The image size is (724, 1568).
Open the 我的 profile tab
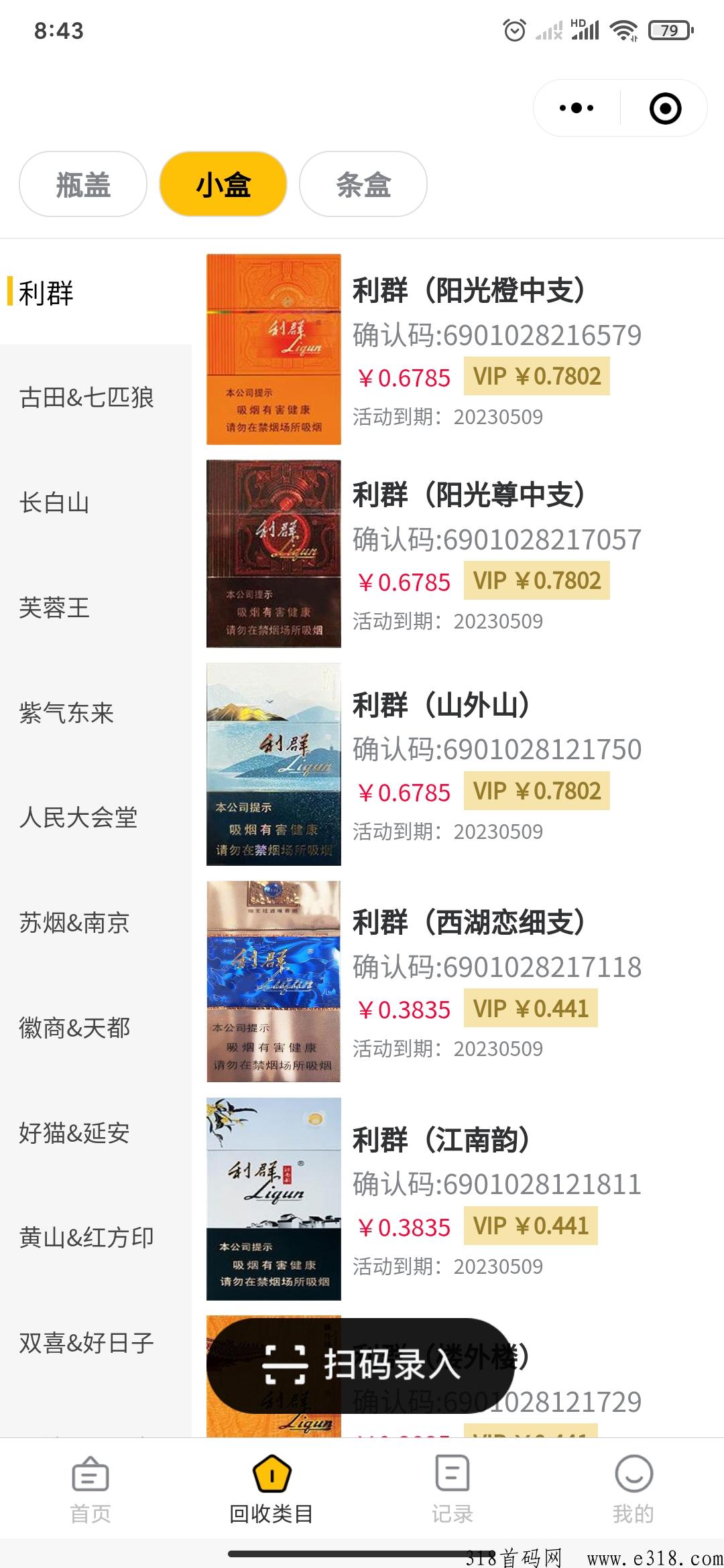tap(633, 1488)
